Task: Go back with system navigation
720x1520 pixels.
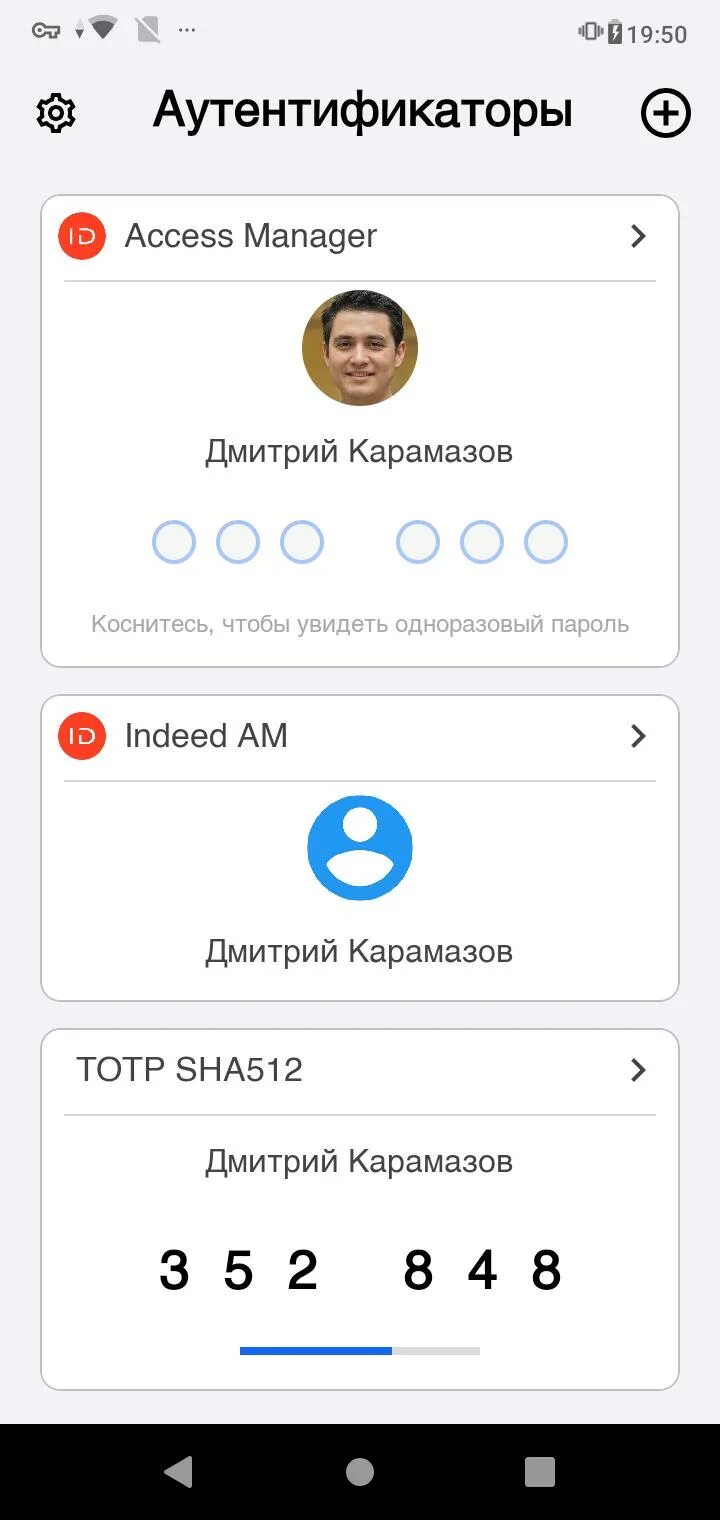Action: click(x=178, y=1471)
